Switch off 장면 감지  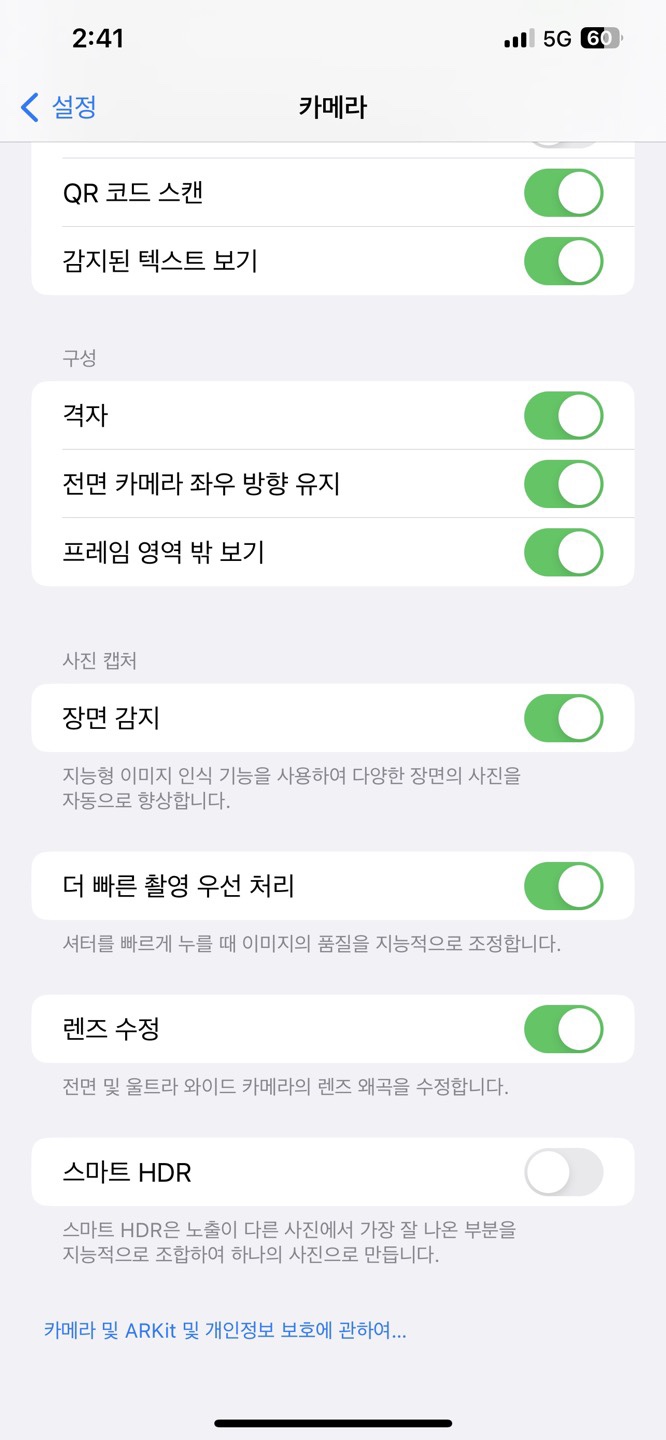tap(564, 718)
